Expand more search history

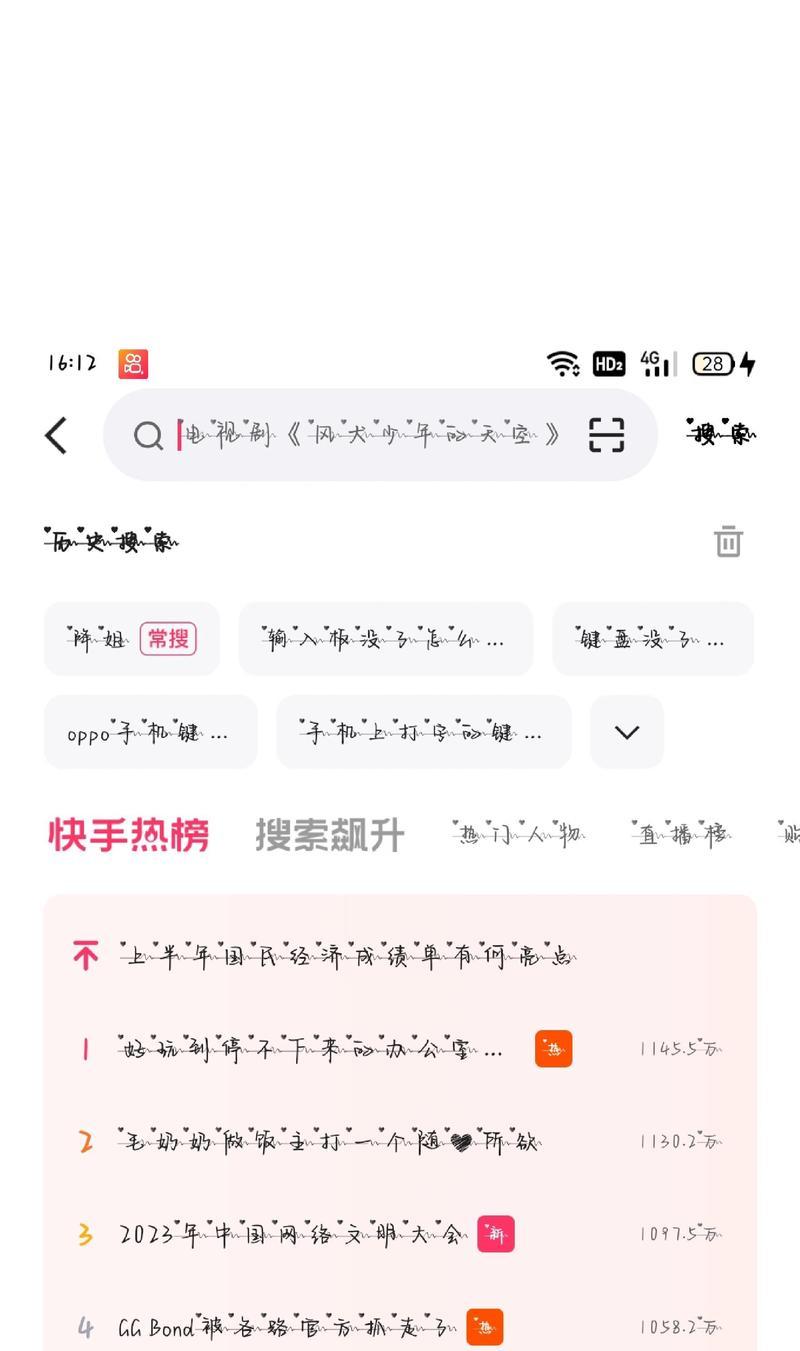click(627, 732)
